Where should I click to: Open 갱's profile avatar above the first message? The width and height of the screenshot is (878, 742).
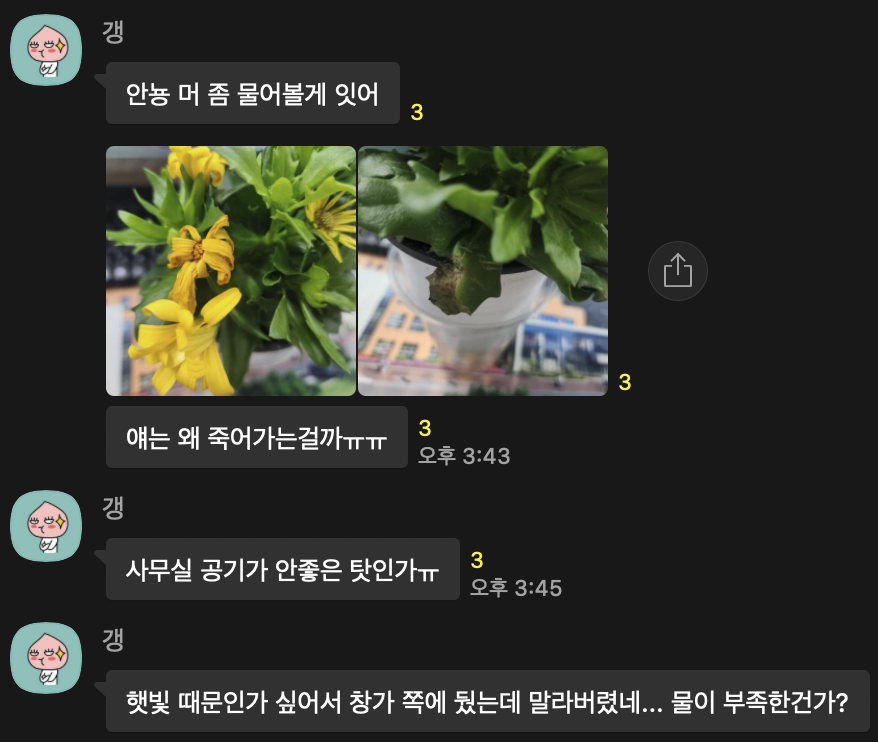point(46,52)
